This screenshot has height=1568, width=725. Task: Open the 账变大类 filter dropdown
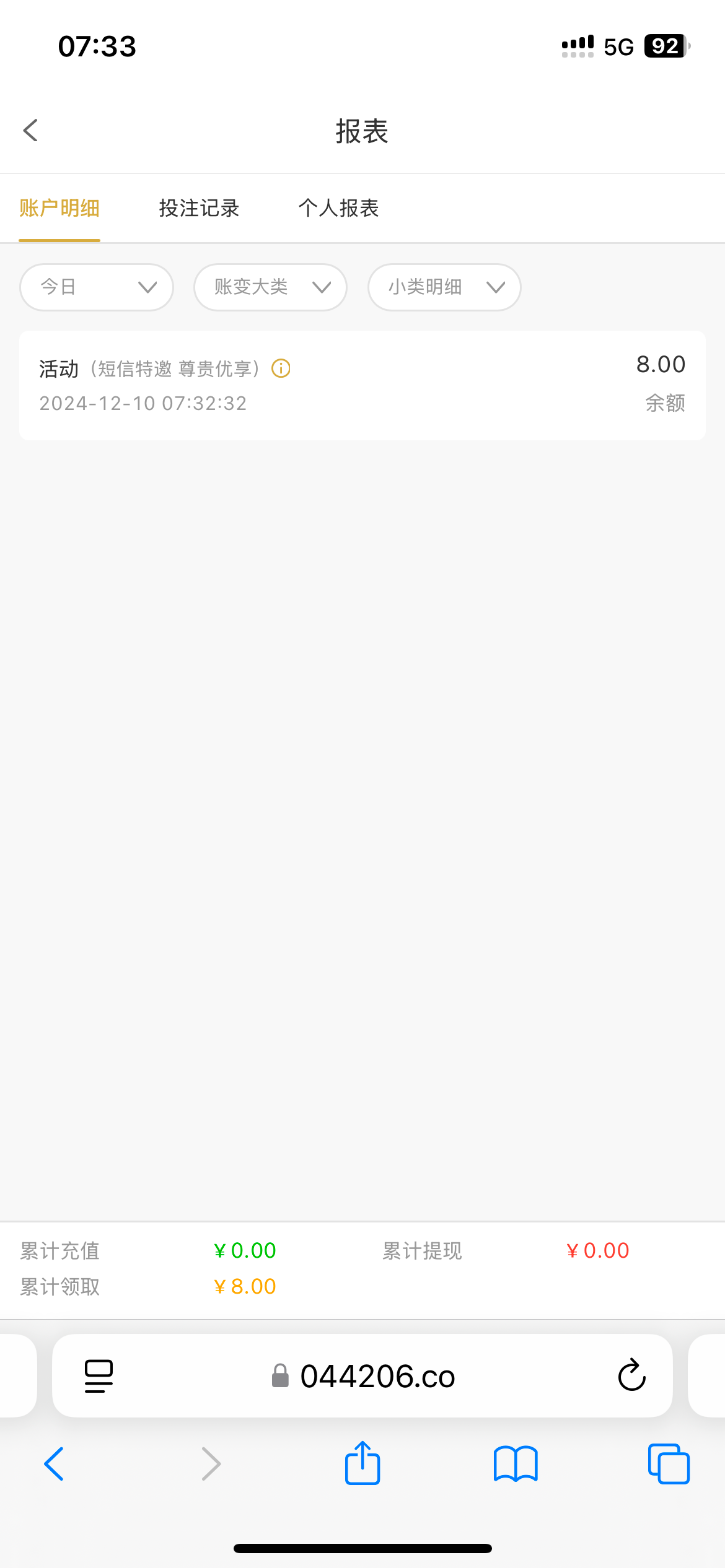tap(270, 287)
